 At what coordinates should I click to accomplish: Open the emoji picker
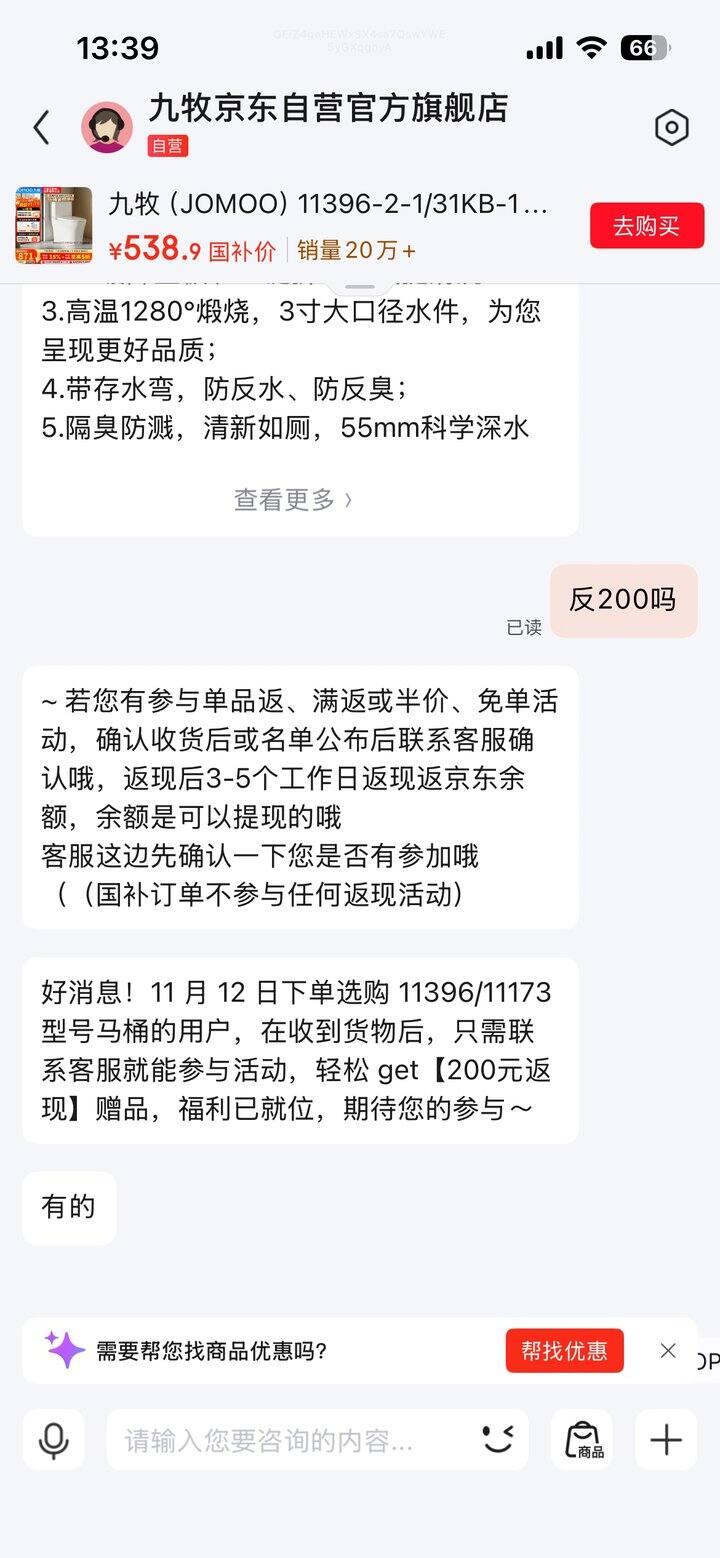pyautogui.click(x=497, y=1440)
